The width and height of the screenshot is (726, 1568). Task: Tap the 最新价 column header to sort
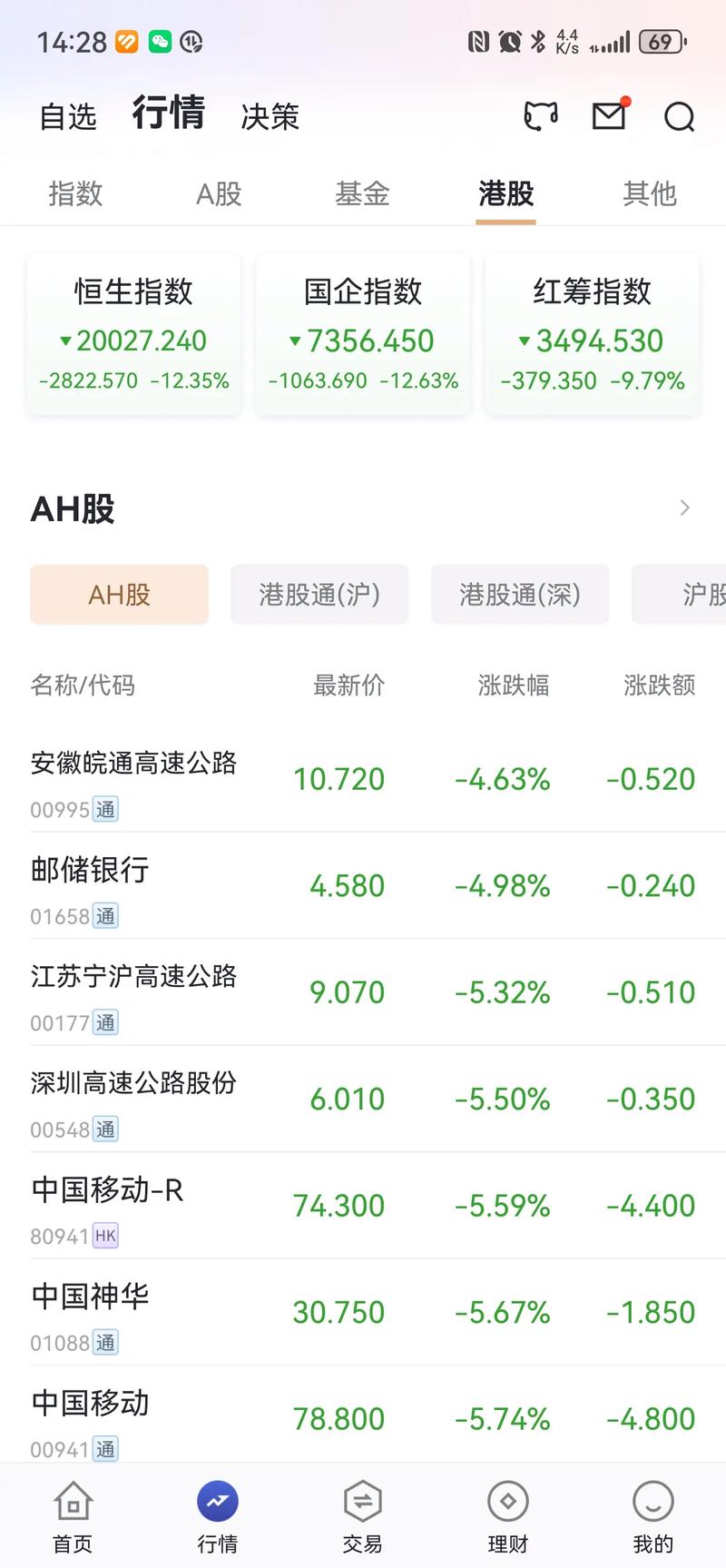pos(348,685)
